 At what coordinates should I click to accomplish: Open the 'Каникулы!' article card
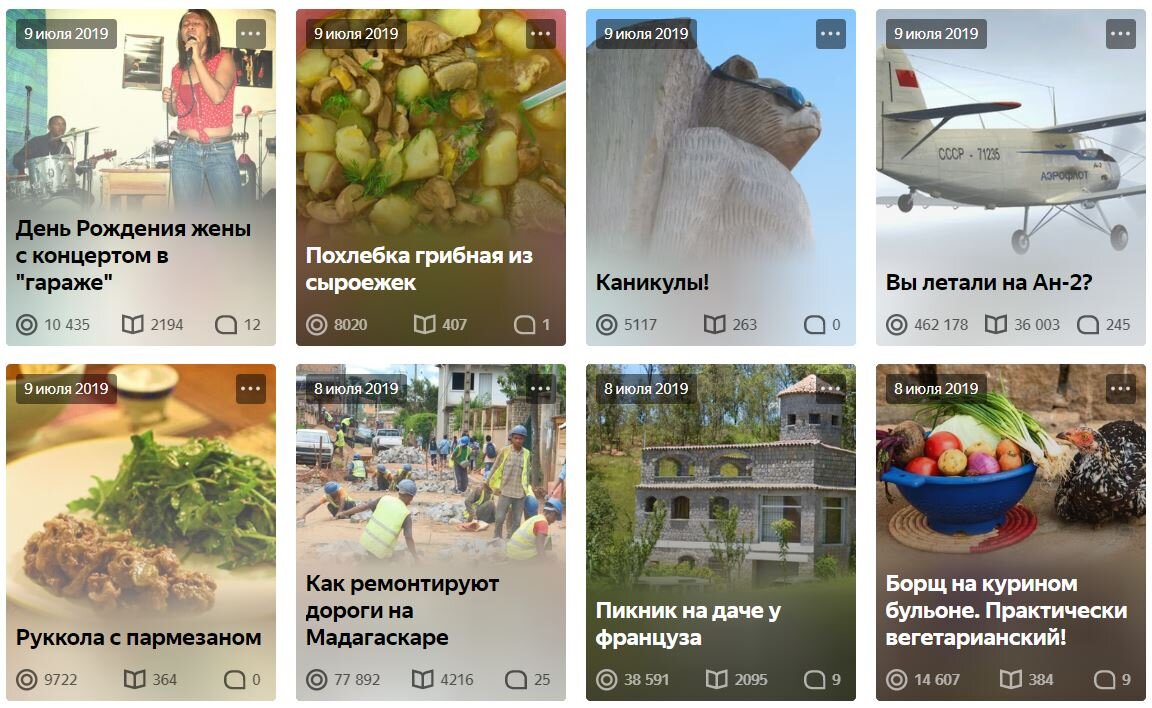point(652,282)
